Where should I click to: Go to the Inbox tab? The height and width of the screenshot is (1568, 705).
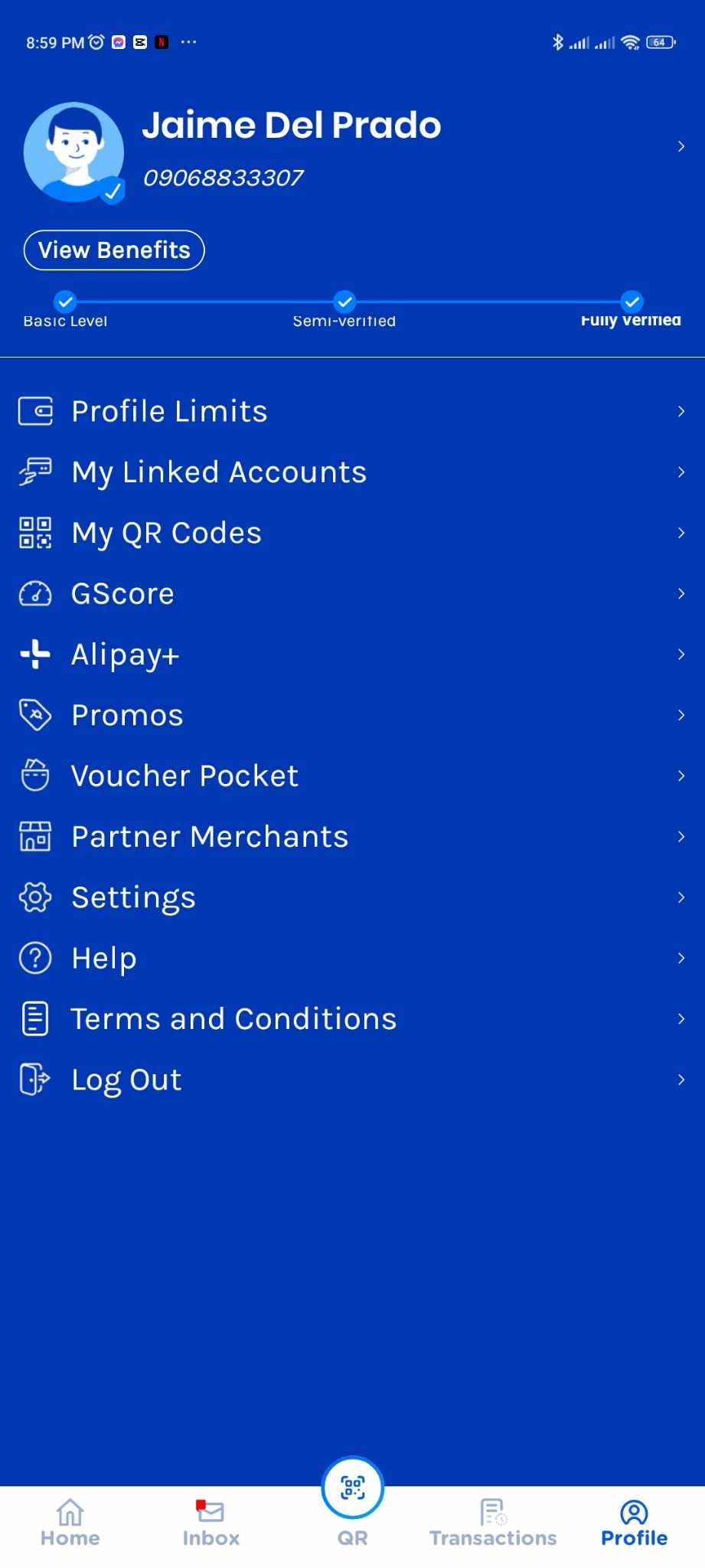tap(211, 1524)
